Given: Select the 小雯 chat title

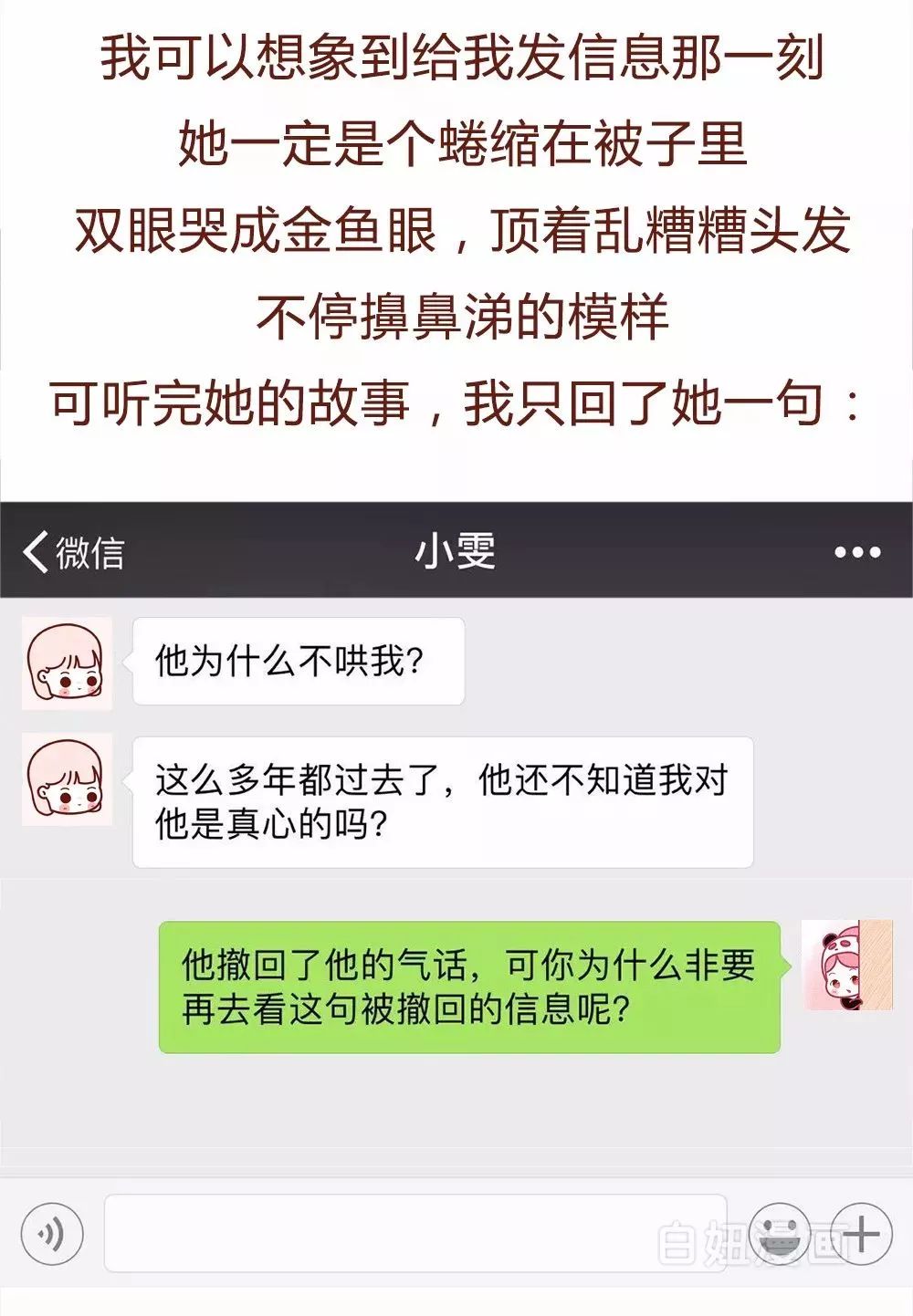Looking at the screenshot, I should click(x=456, y=551).
